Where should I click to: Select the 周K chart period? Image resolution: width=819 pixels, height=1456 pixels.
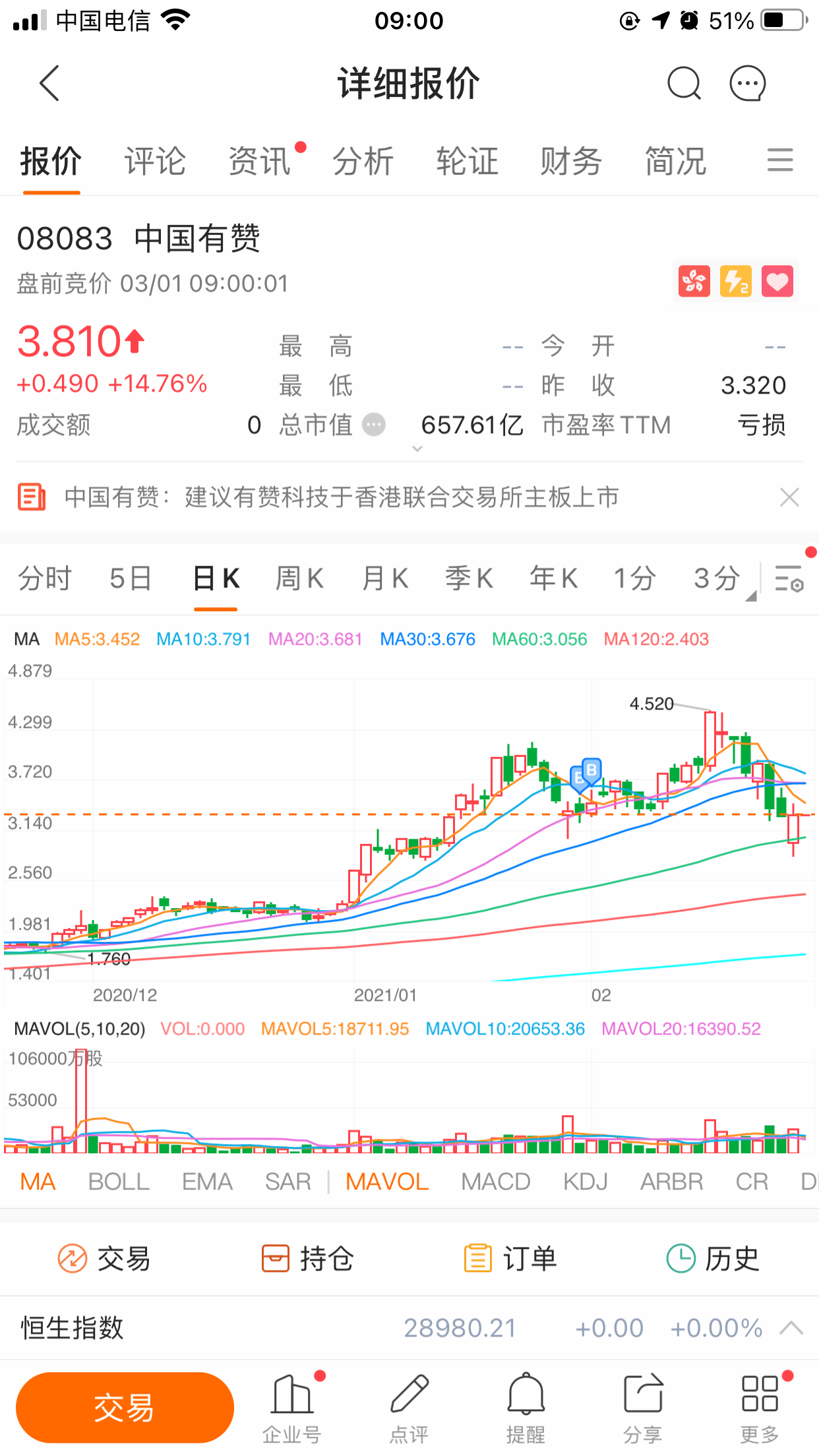[299, 579]
